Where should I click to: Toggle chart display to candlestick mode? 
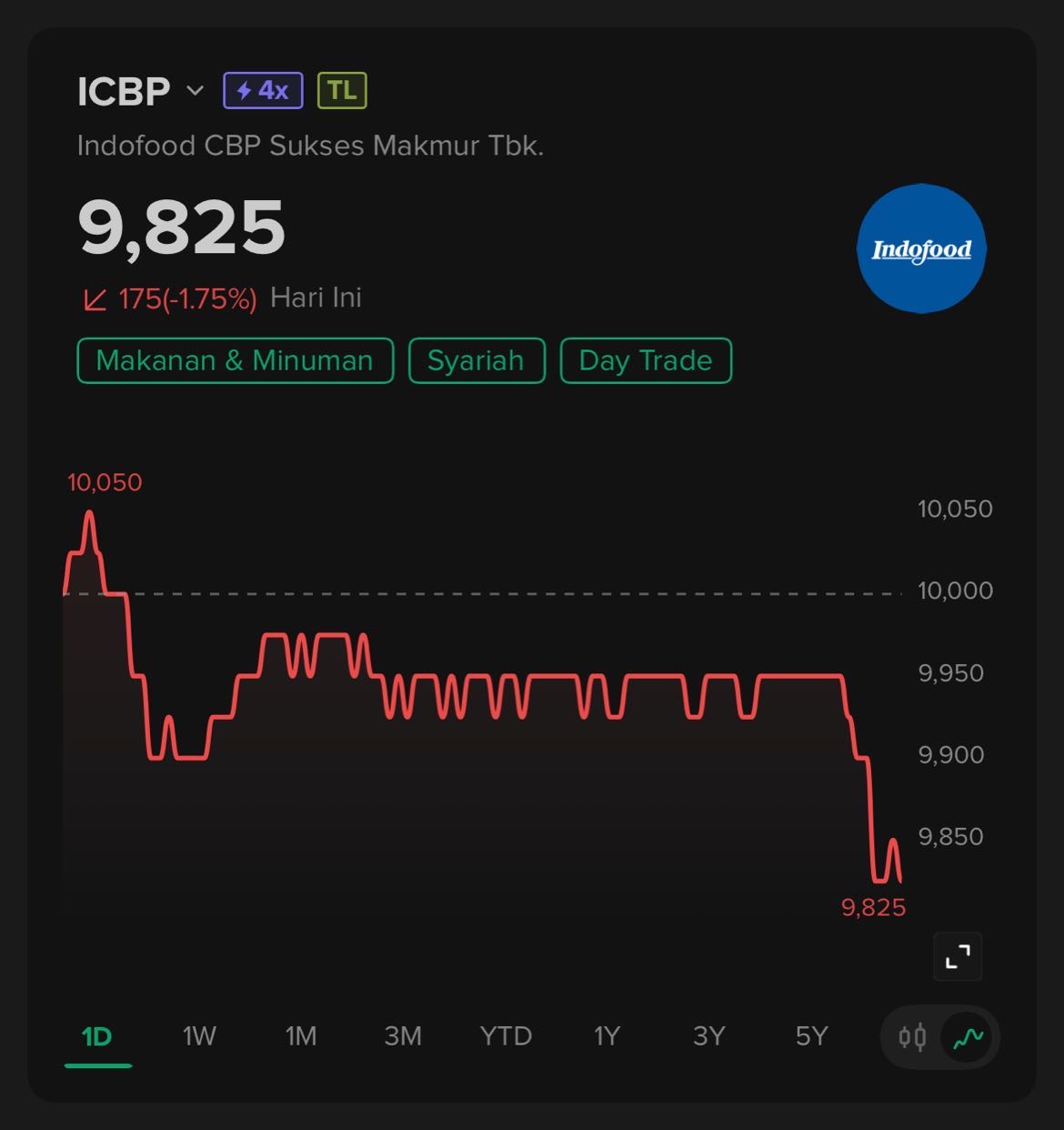pyautogui.click(x=912, y=1036)
